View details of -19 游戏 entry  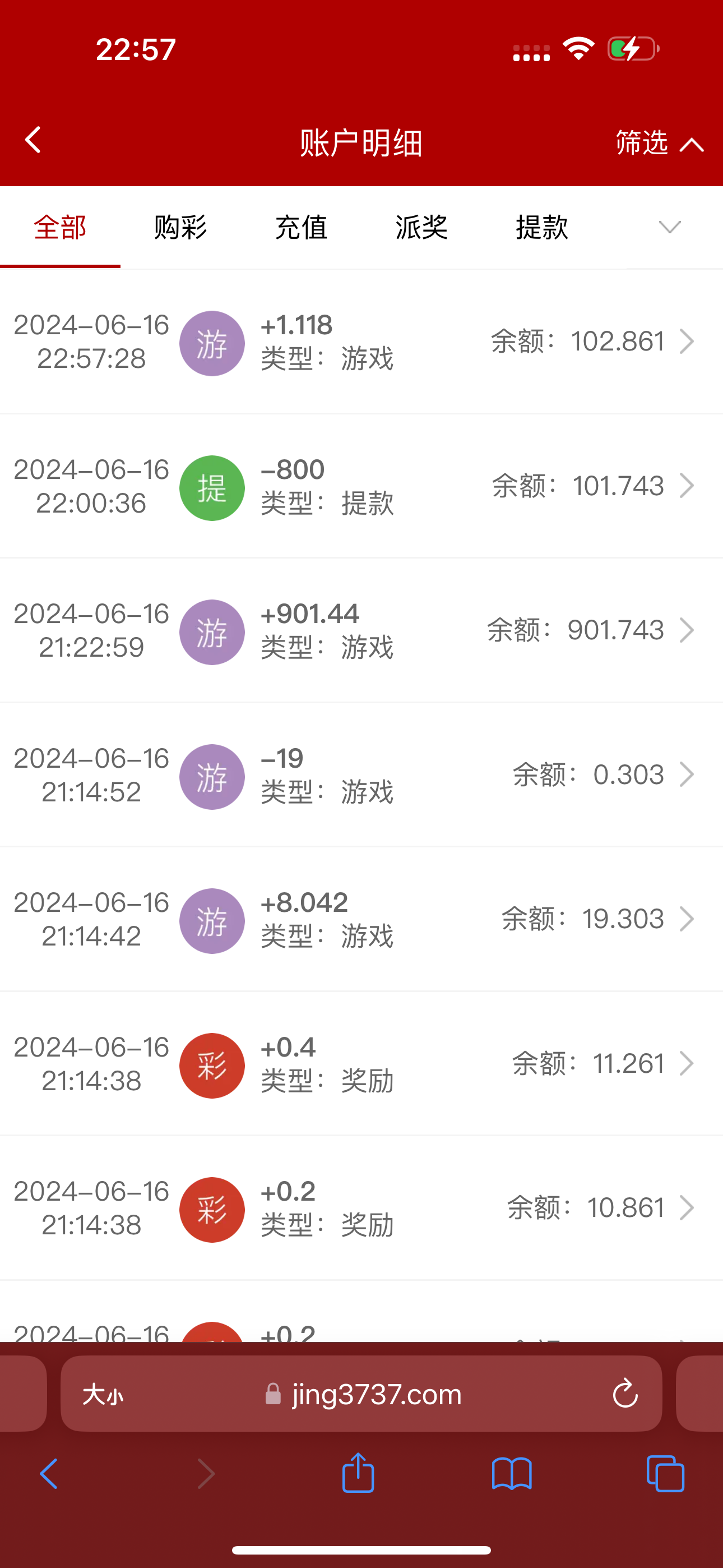pos(361,775)
